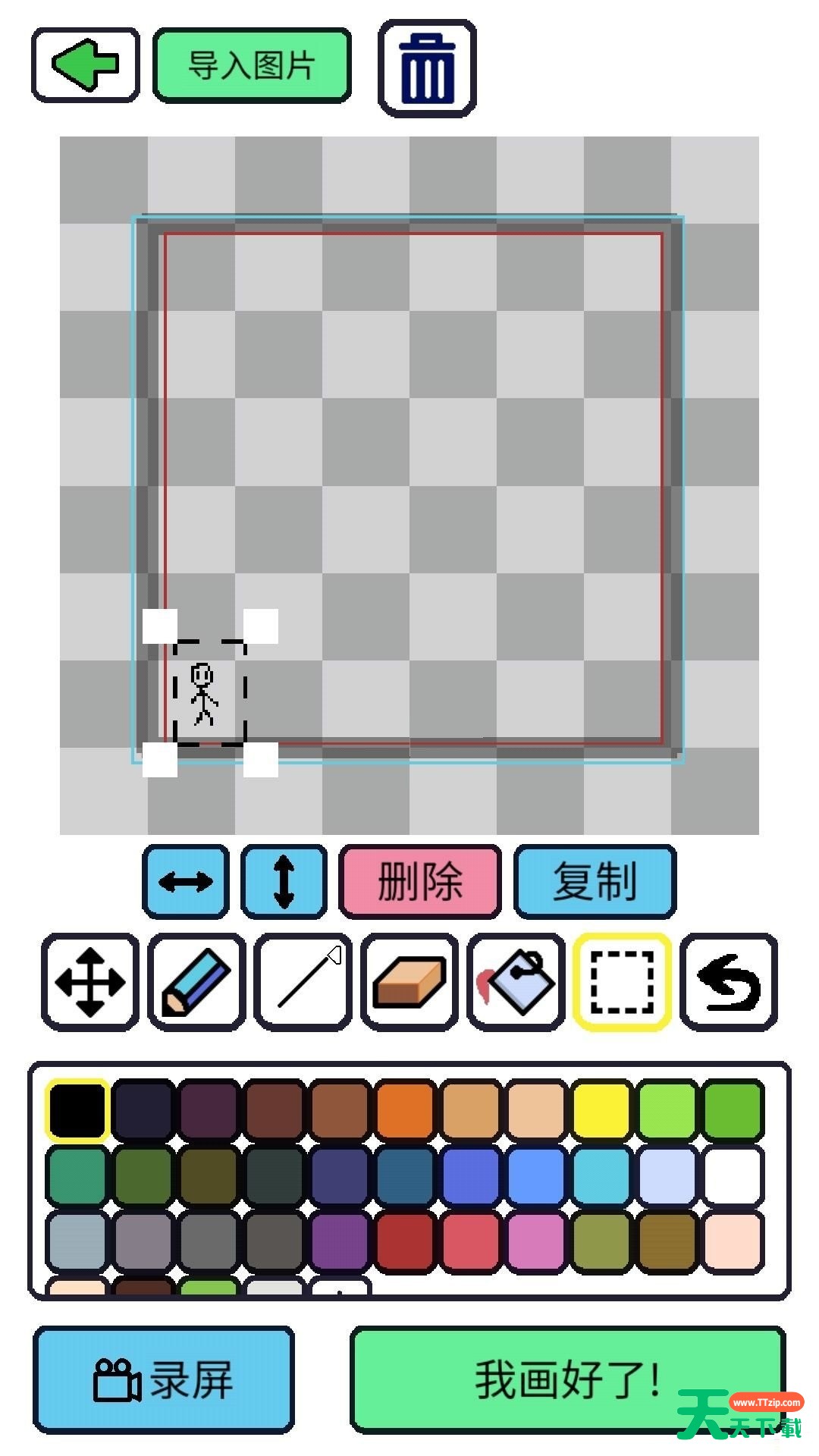Pick the line drawing tool
This screenshot has height=1456, width=819.
pyautogui.click(x=303, y=982)
